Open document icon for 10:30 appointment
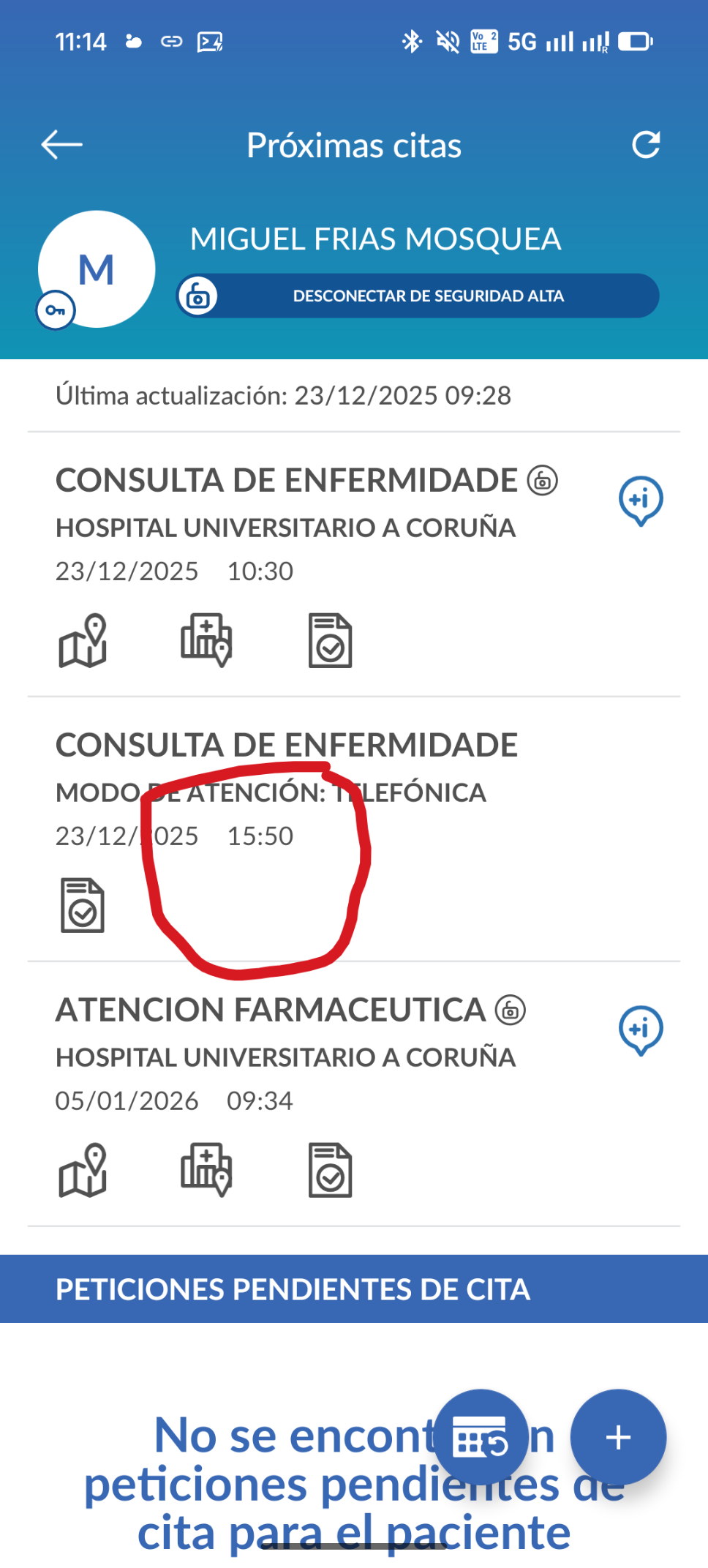This screenshot has height=1568, width=708. pyautogui.click(x=330, y=641)
